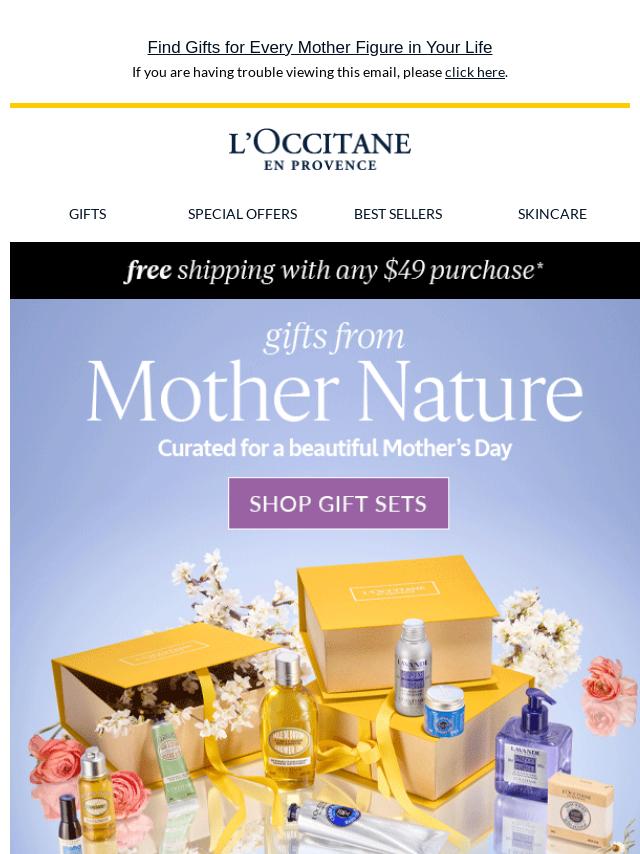Open the Gifts section
The image size is (640, 854).
coord(87,214)
